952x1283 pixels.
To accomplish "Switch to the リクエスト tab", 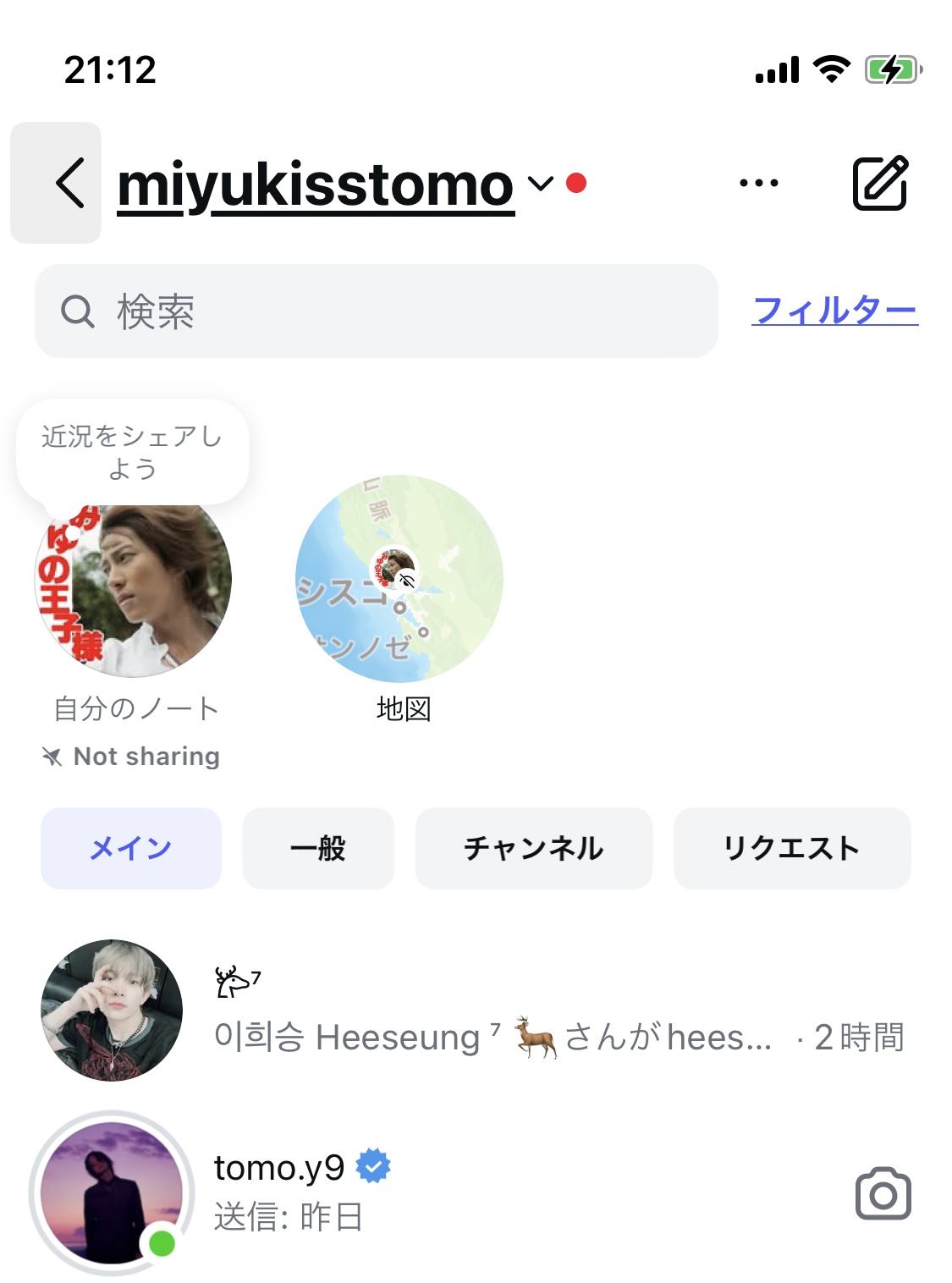I will click(791, 848).
